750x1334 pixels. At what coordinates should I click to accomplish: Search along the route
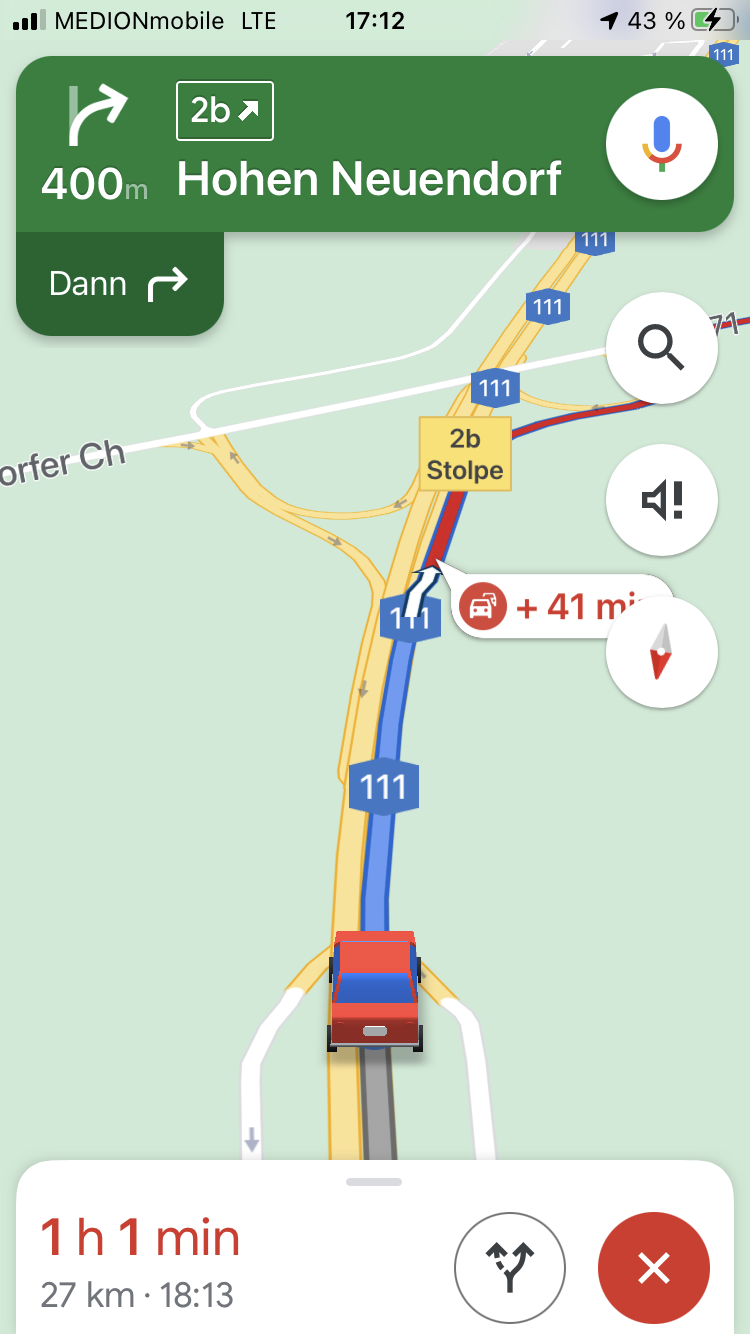click(661, 348)
